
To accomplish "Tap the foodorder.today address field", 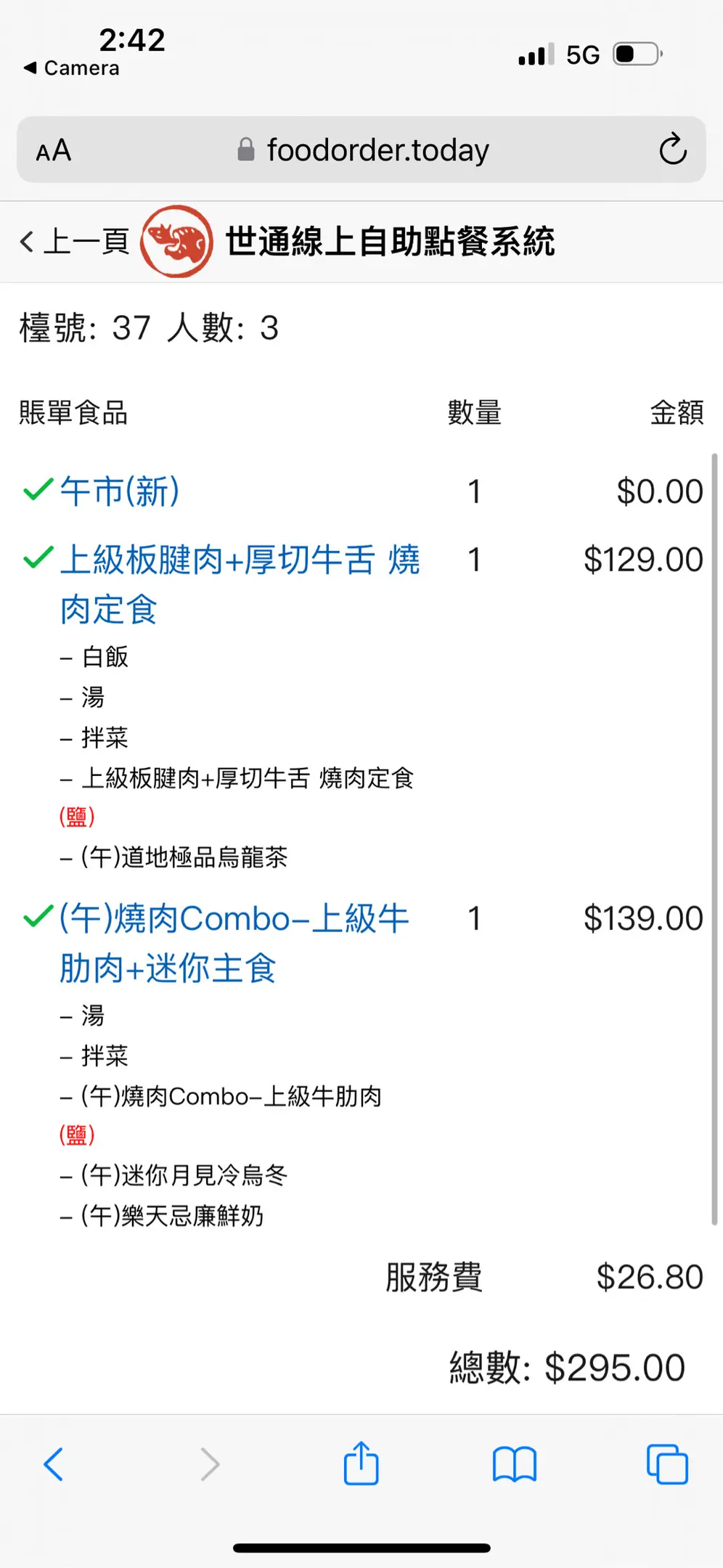I will click(361, 150).
